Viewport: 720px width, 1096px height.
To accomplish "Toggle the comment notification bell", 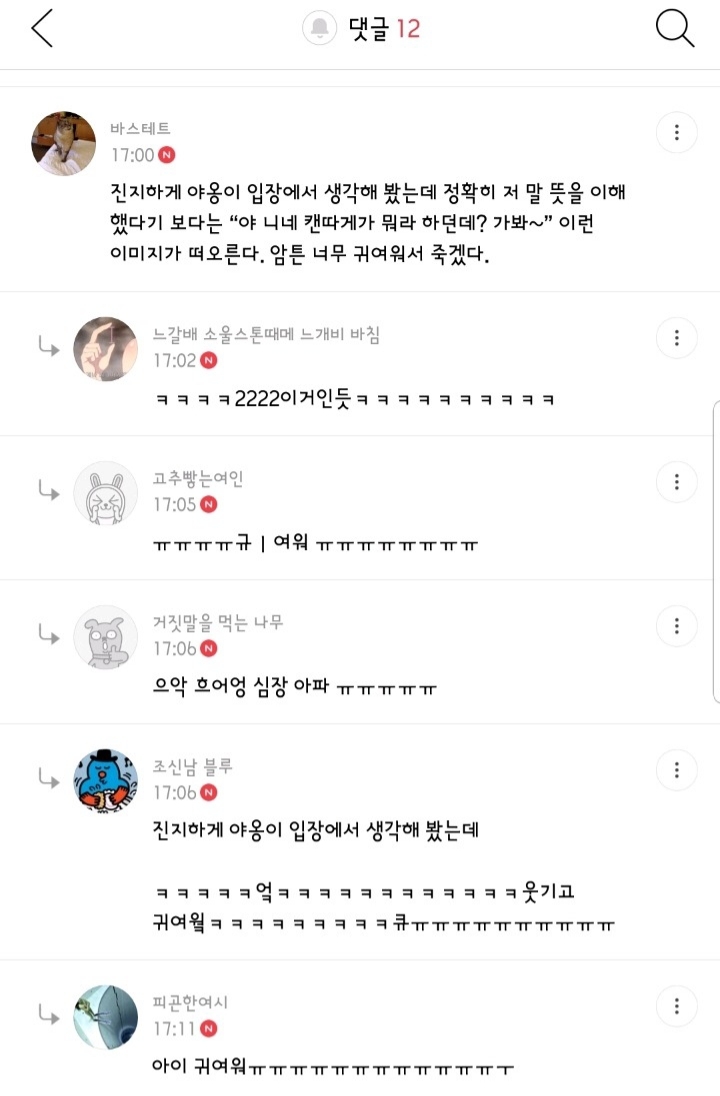I will tap(319, 29).
